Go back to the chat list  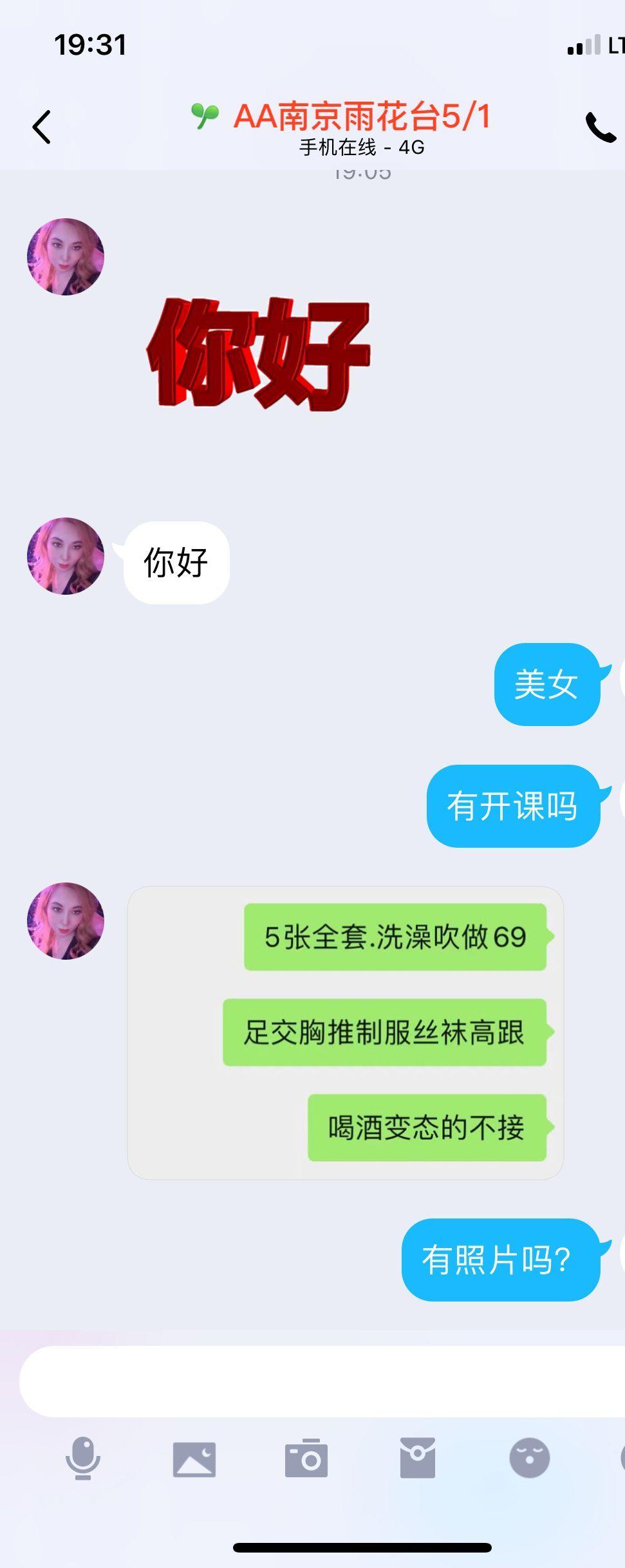tap(42, 127)
